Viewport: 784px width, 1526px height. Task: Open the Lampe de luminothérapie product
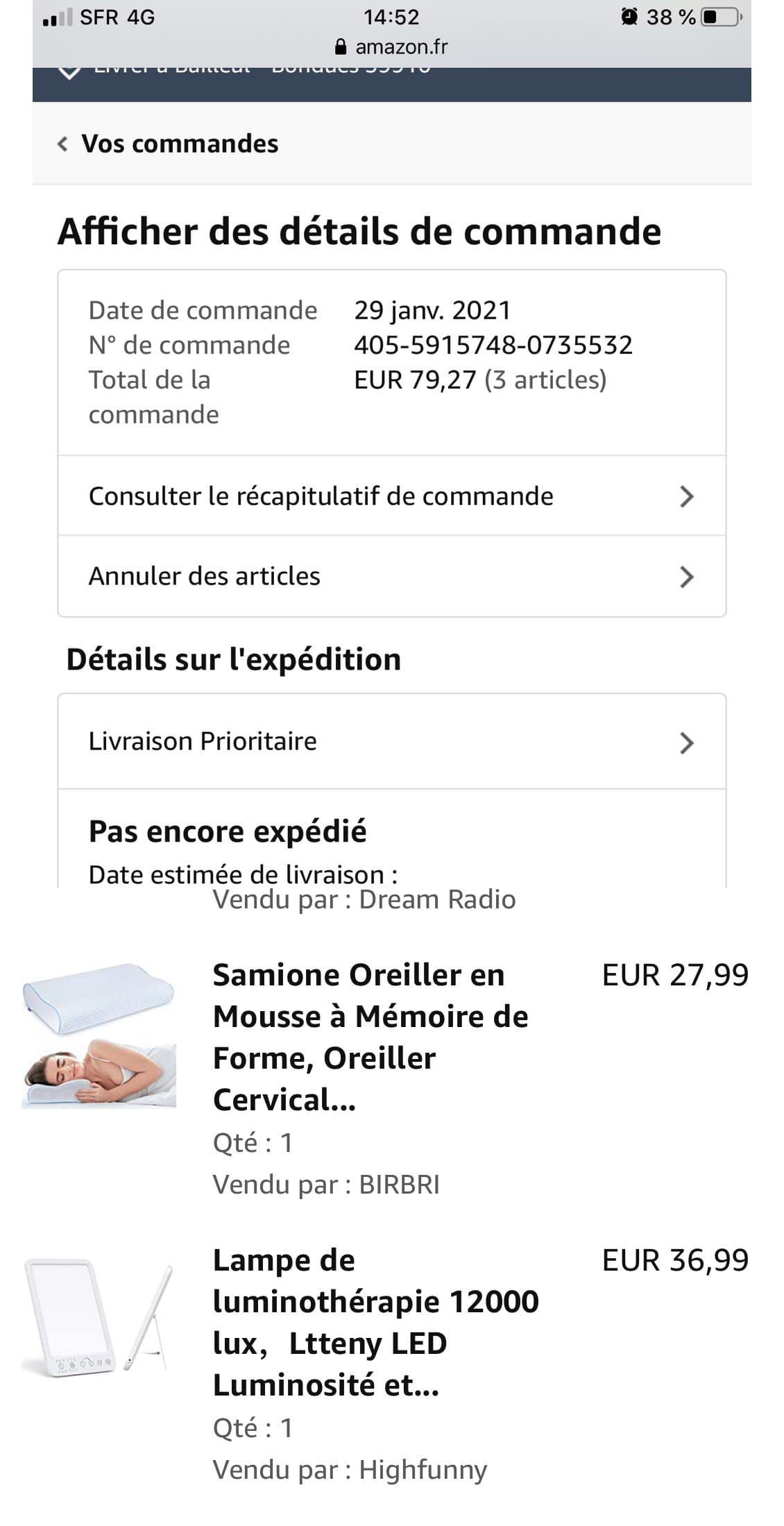click(x=375, y=1322)
